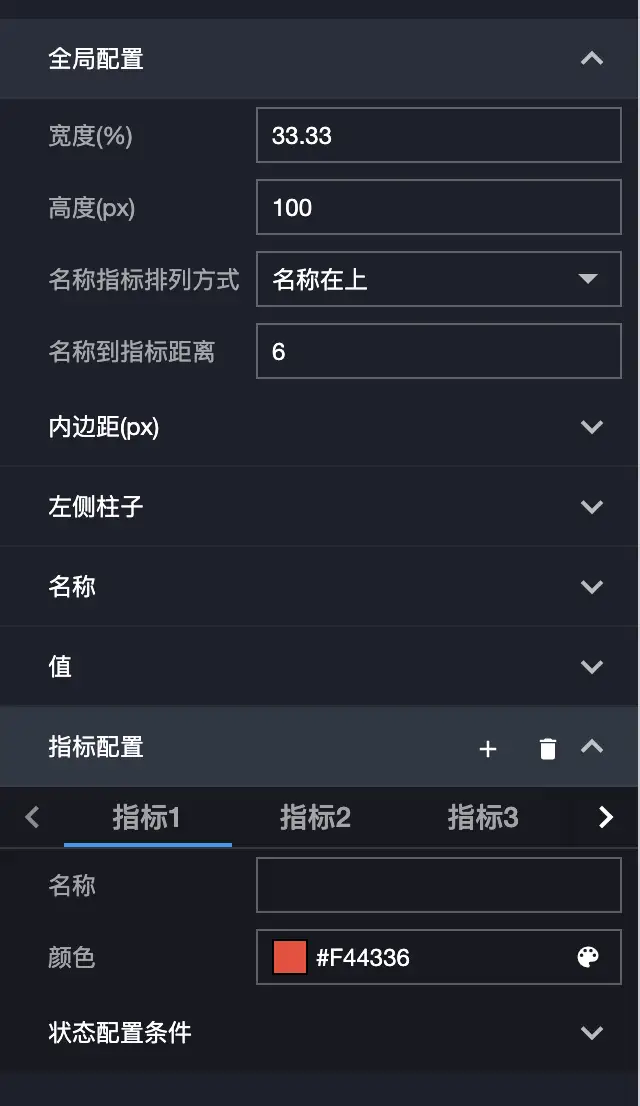
Task: Expand the 状态配置条件 section
Action: [592, 1033]
